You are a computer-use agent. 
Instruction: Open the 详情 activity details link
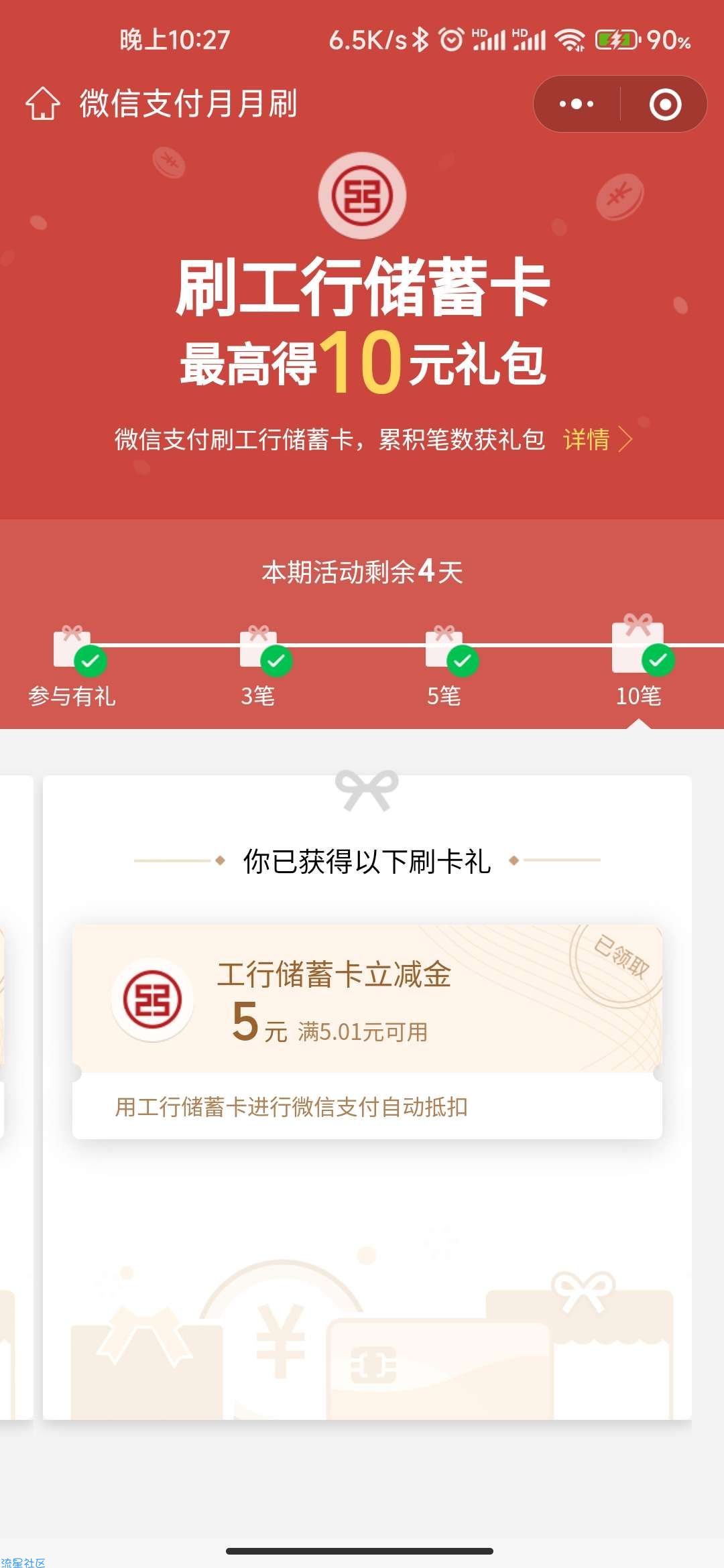point(597,440)
